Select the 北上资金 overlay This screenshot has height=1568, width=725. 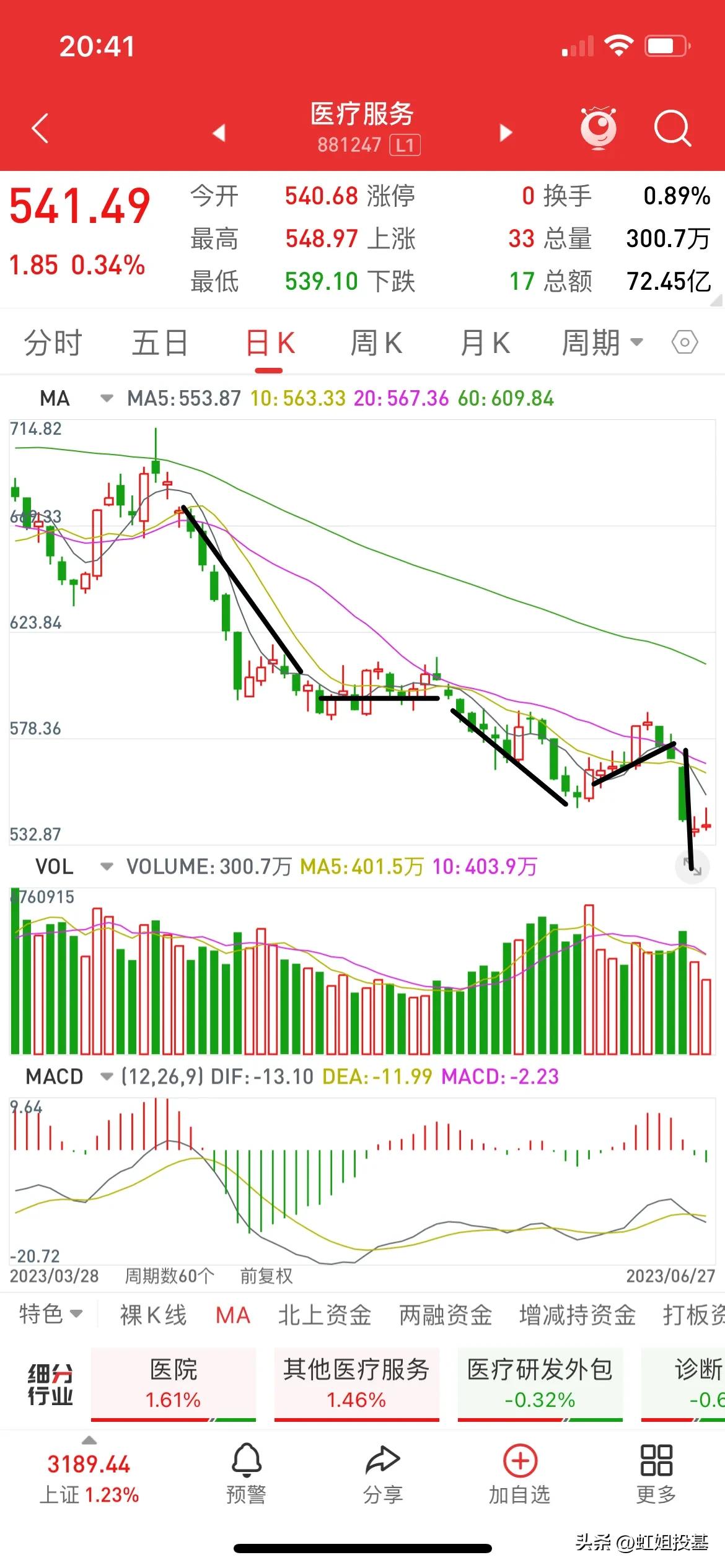tap(324, 1313)
